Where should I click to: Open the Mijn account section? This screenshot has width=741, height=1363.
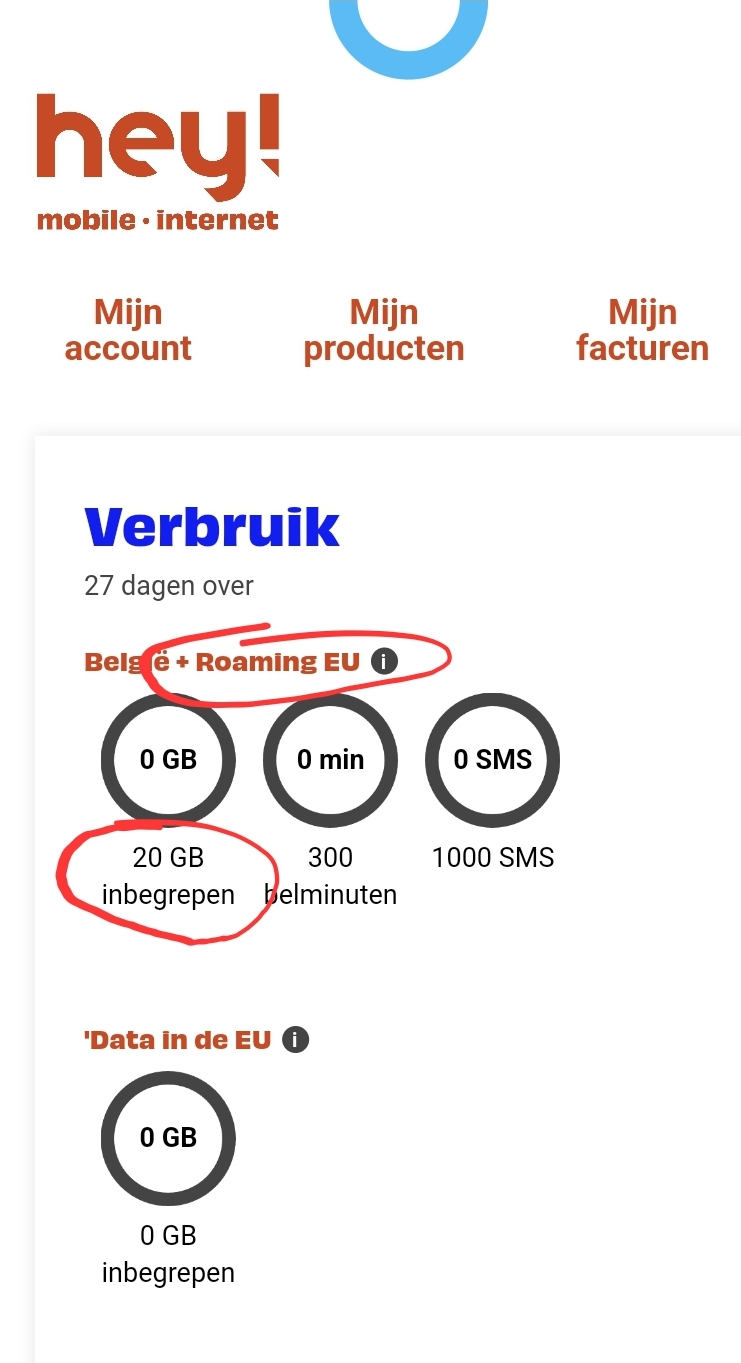click(x=128, y=330)
